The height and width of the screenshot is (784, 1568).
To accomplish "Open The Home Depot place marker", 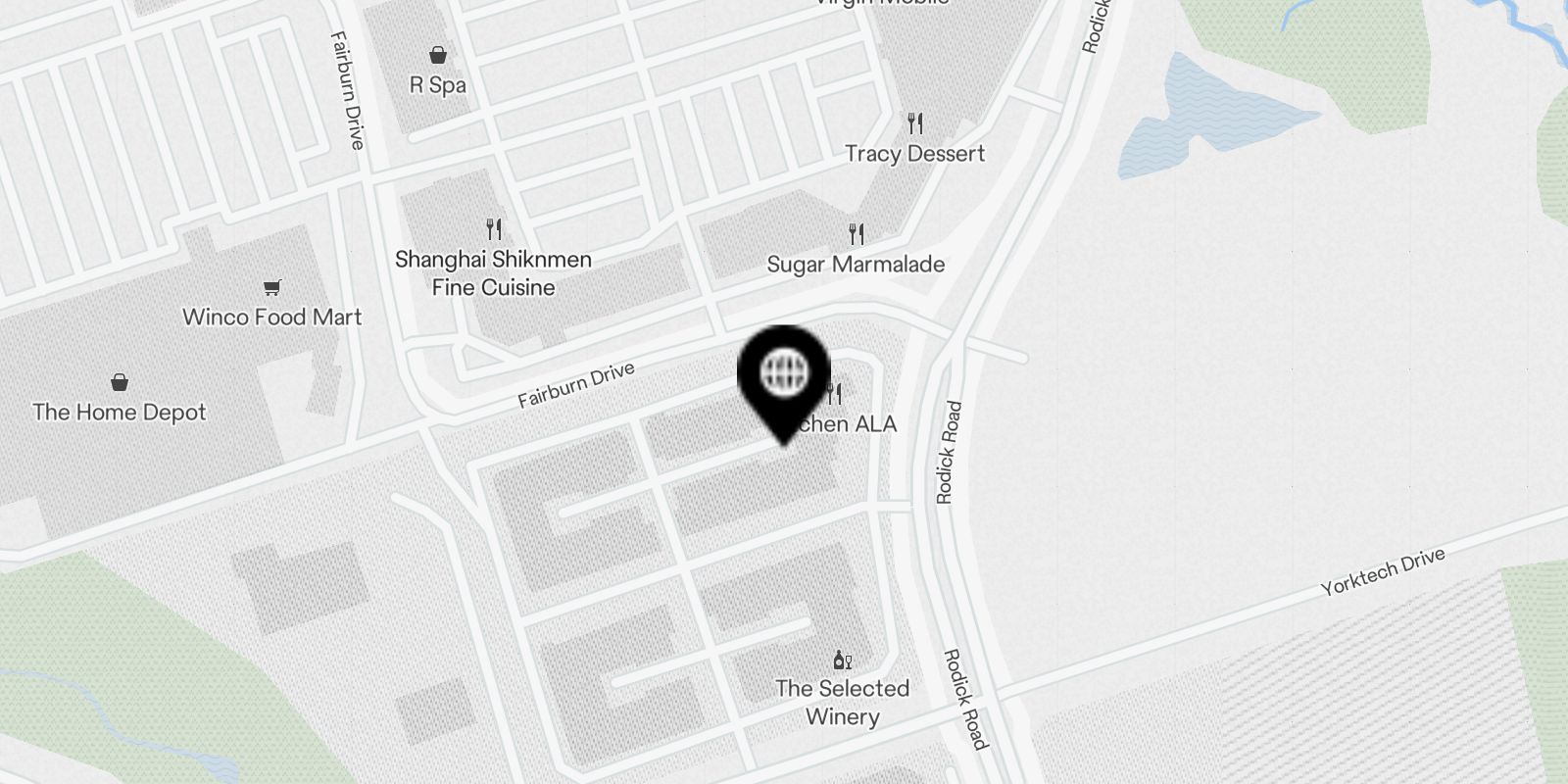I will click(x=120, y=382).
